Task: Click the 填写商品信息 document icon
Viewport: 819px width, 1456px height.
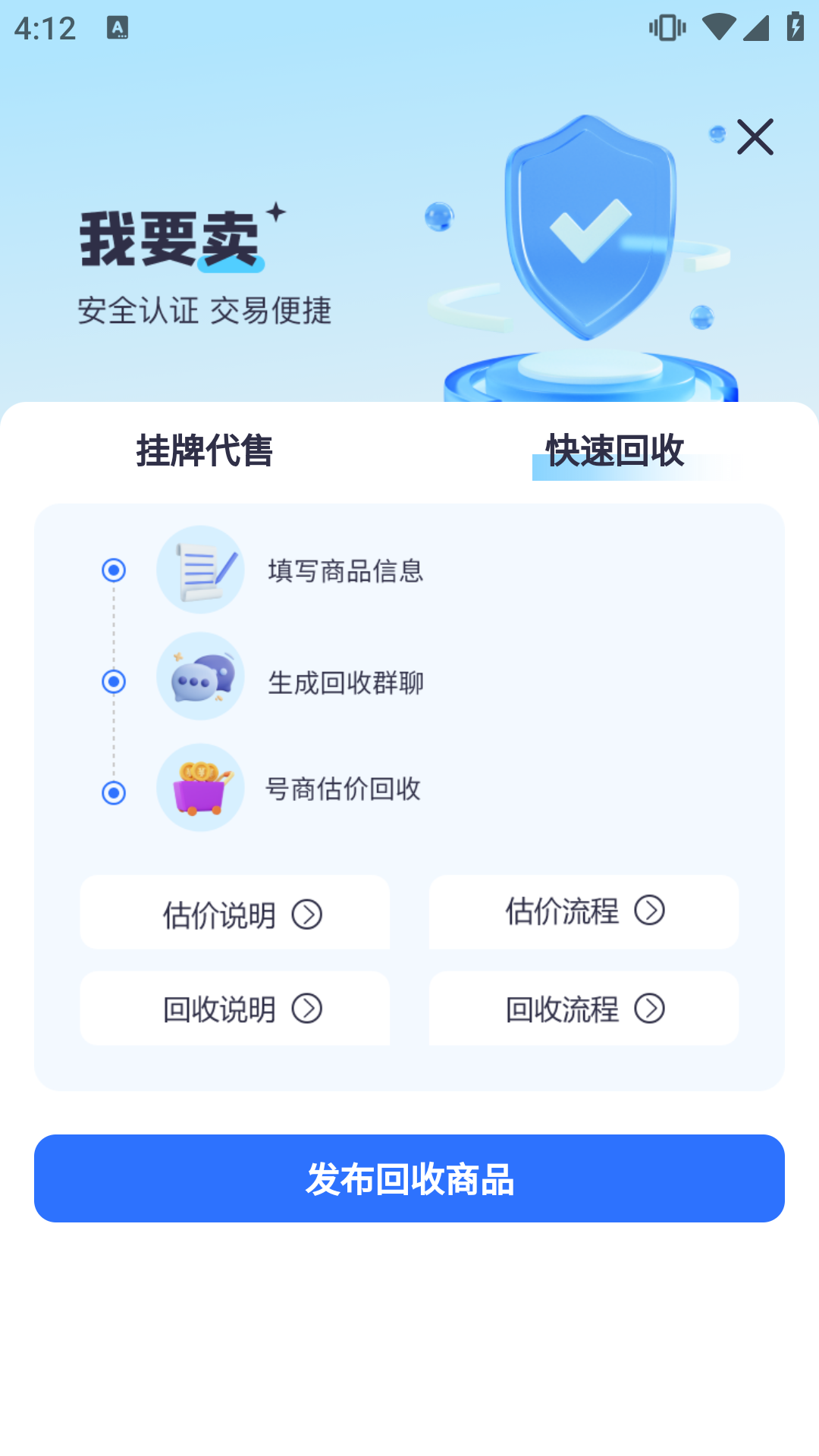Action: pyautogui.click(x=200, y=571)
